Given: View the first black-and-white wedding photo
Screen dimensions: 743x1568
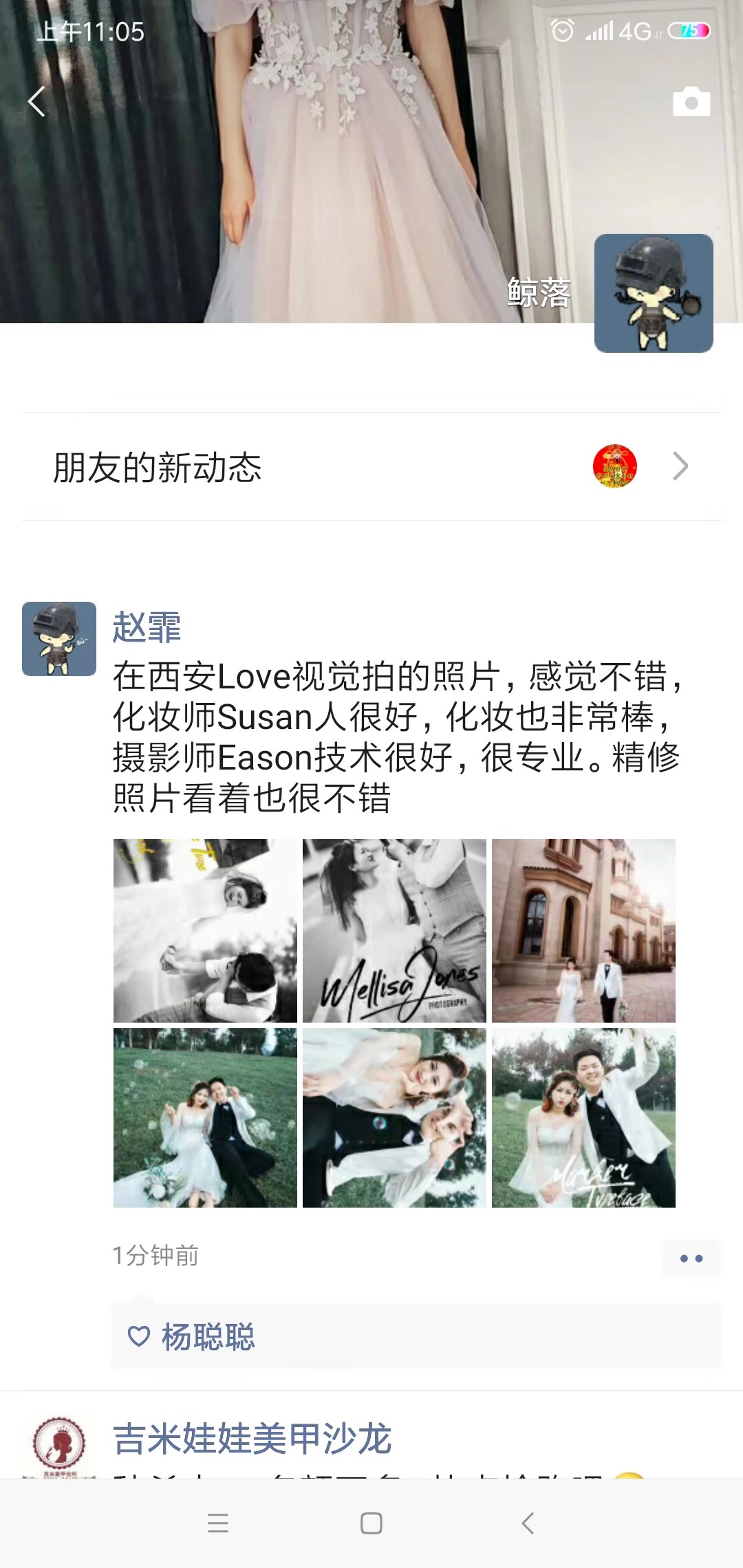Looking at the screenshot, I should [205, 930].
